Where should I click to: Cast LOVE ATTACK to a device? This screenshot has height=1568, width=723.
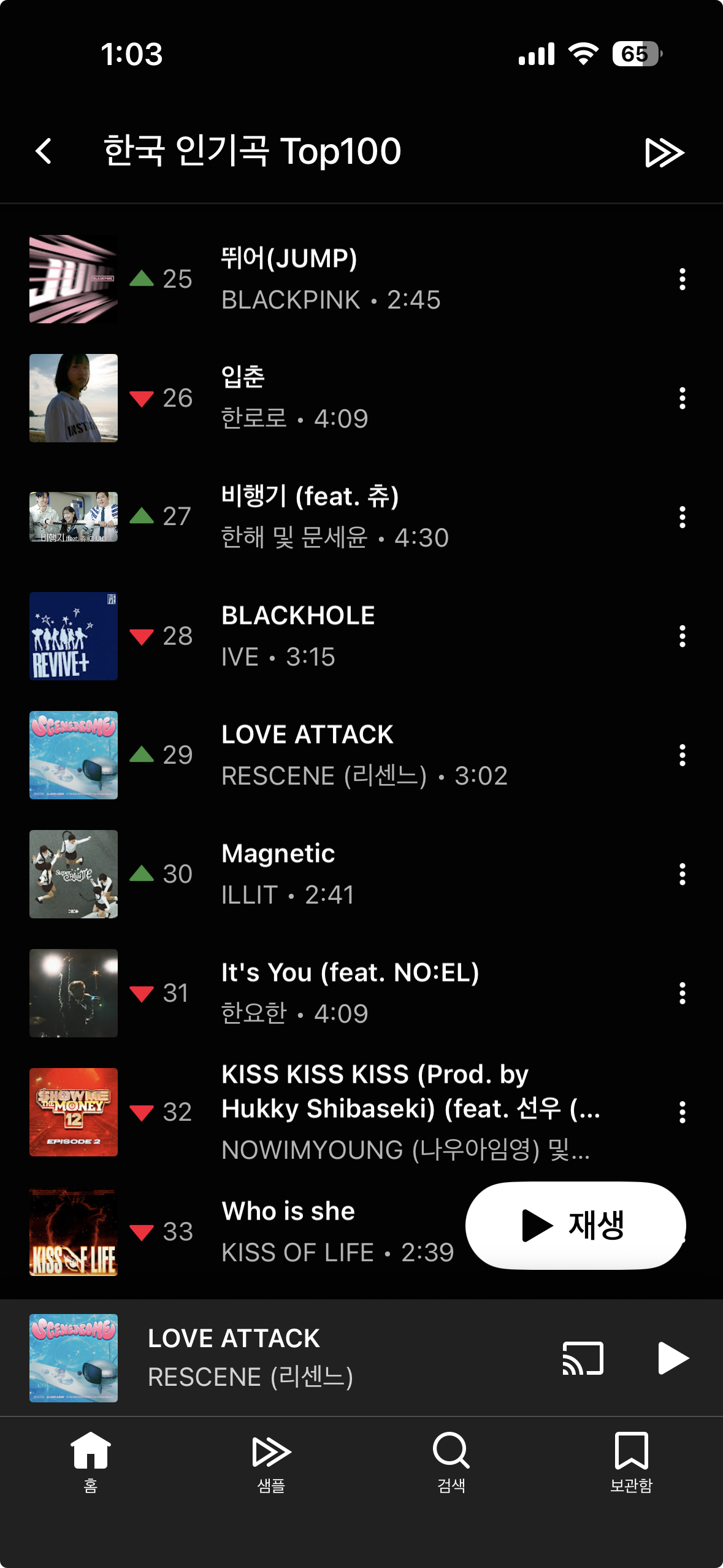(583, 1358)
